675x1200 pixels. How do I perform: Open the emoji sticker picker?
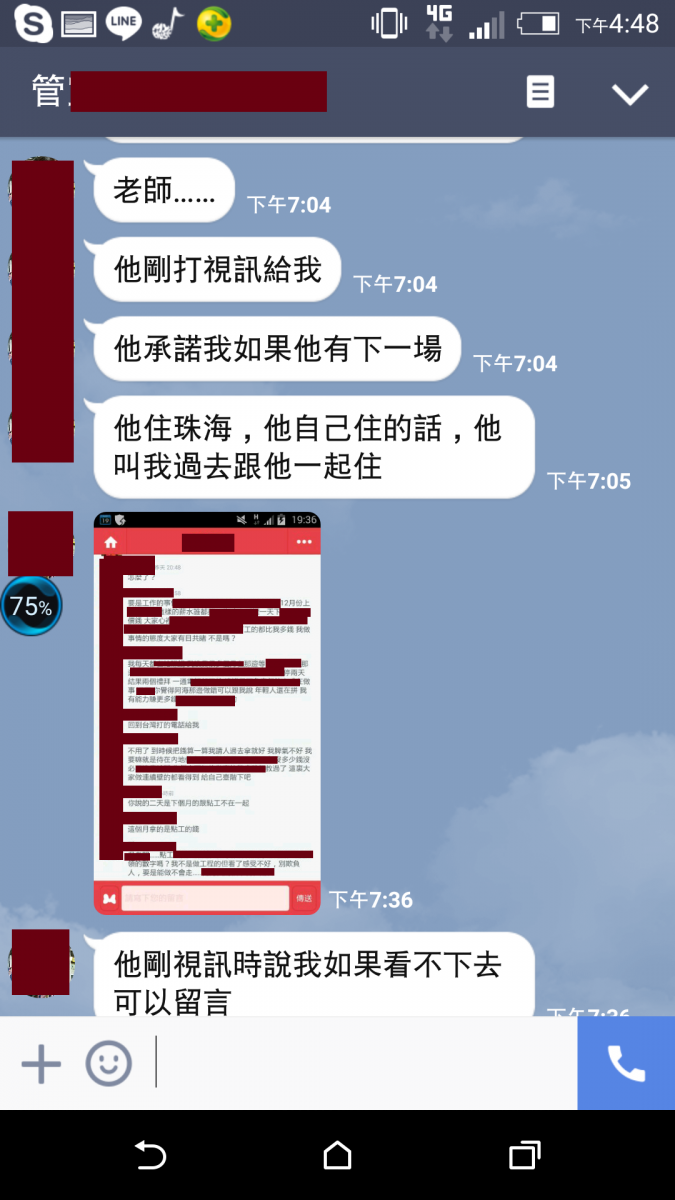[108, 1063]
